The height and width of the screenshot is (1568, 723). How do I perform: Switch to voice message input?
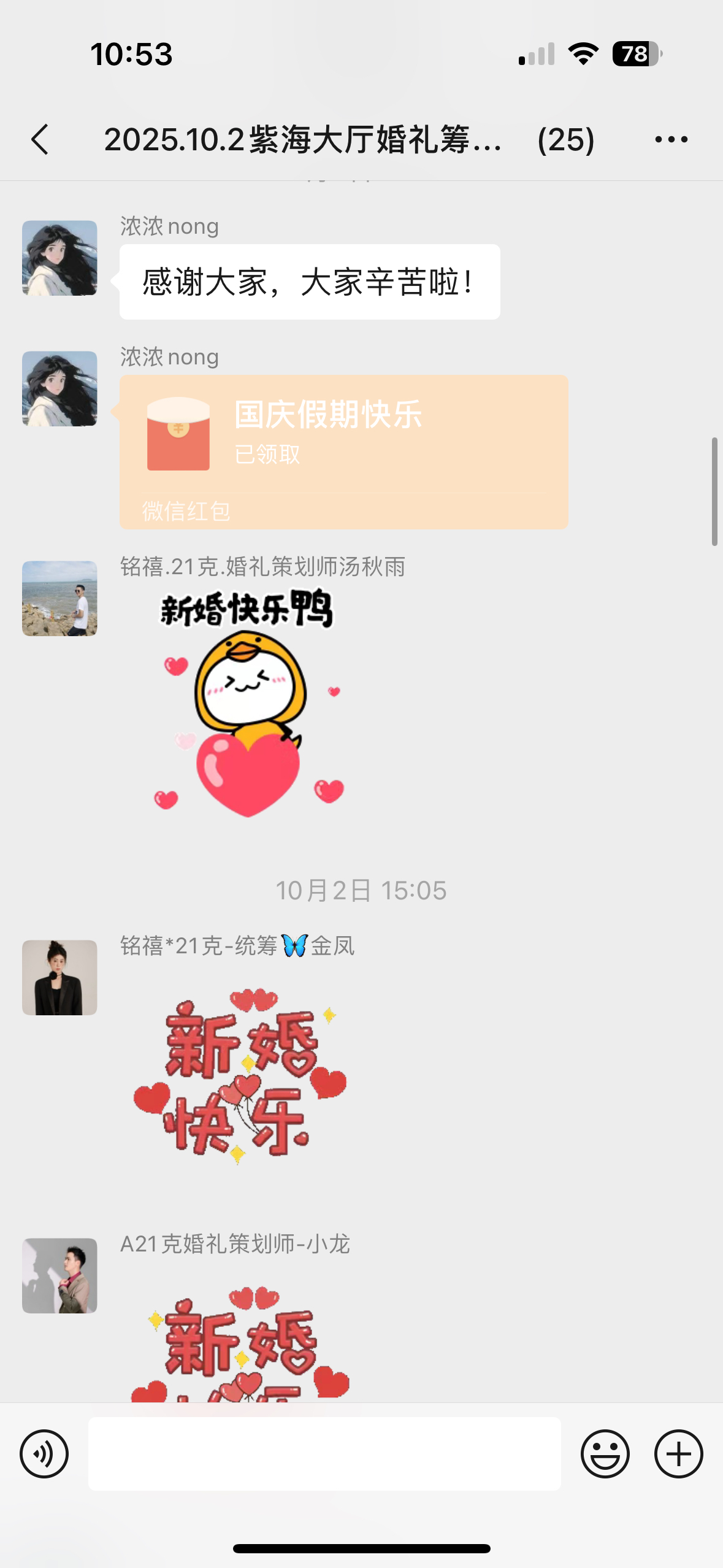[44, 1454]
